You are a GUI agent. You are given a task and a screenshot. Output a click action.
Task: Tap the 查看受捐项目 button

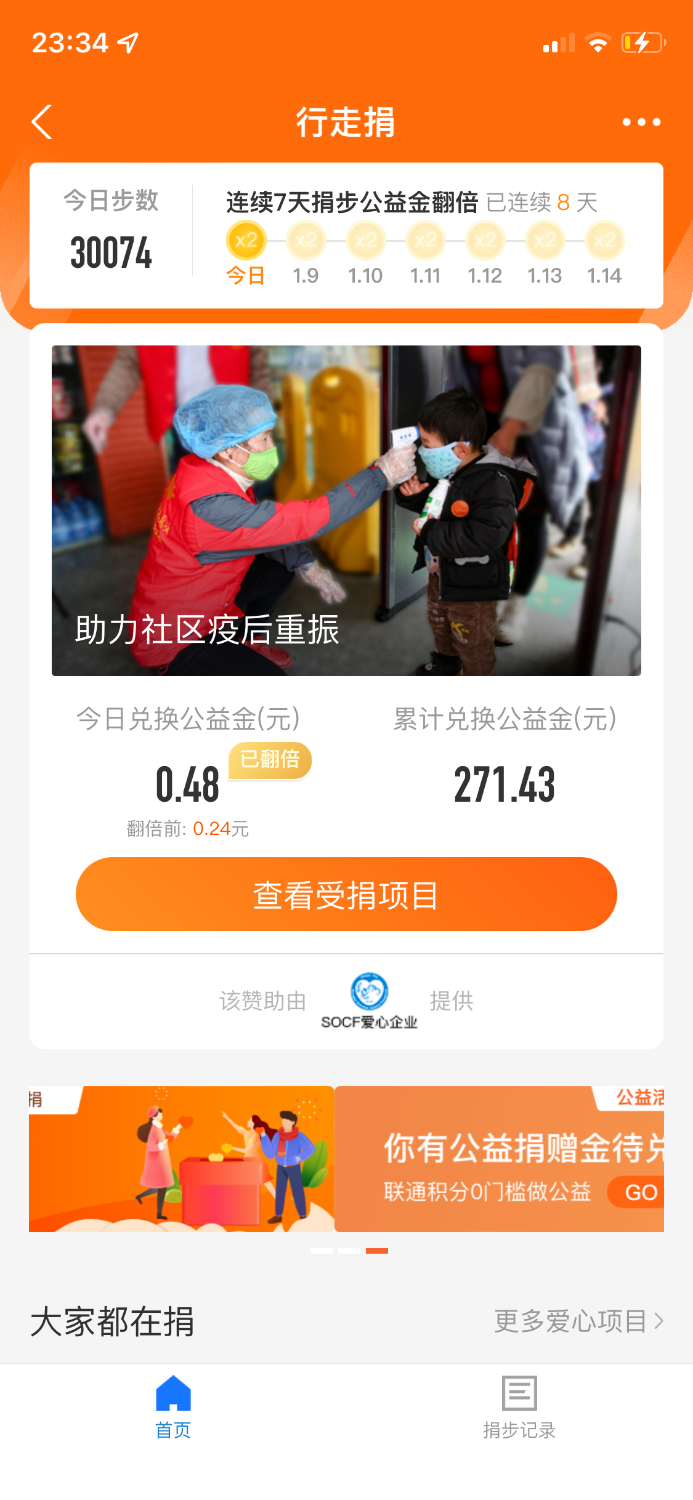[x=346, y=894]
